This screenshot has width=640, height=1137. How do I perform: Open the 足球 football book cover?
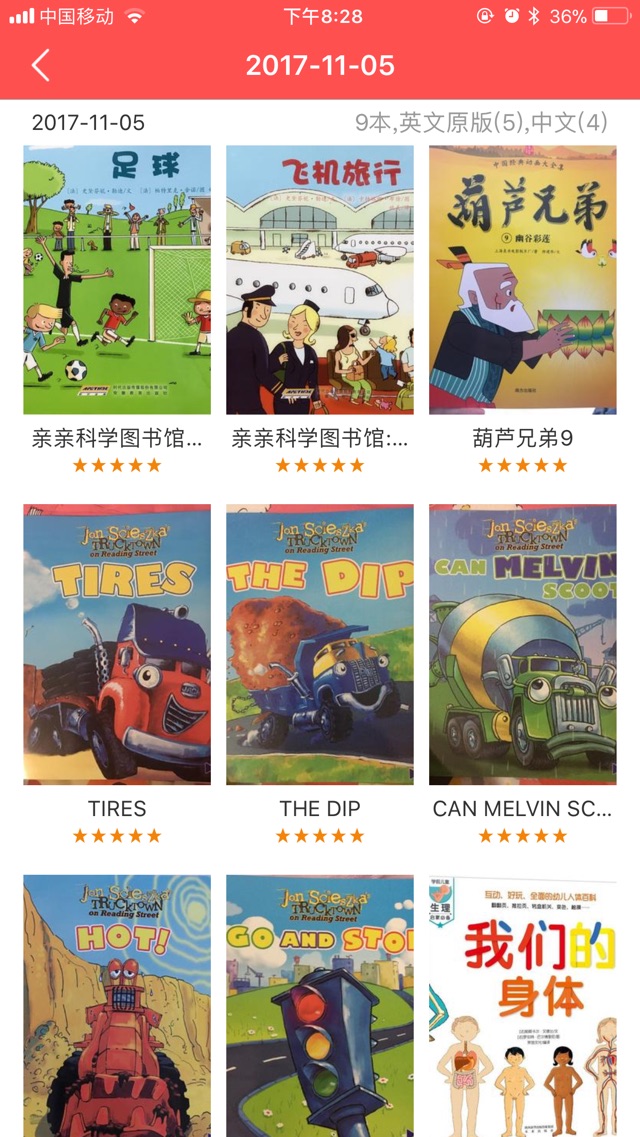pos(117,280)
